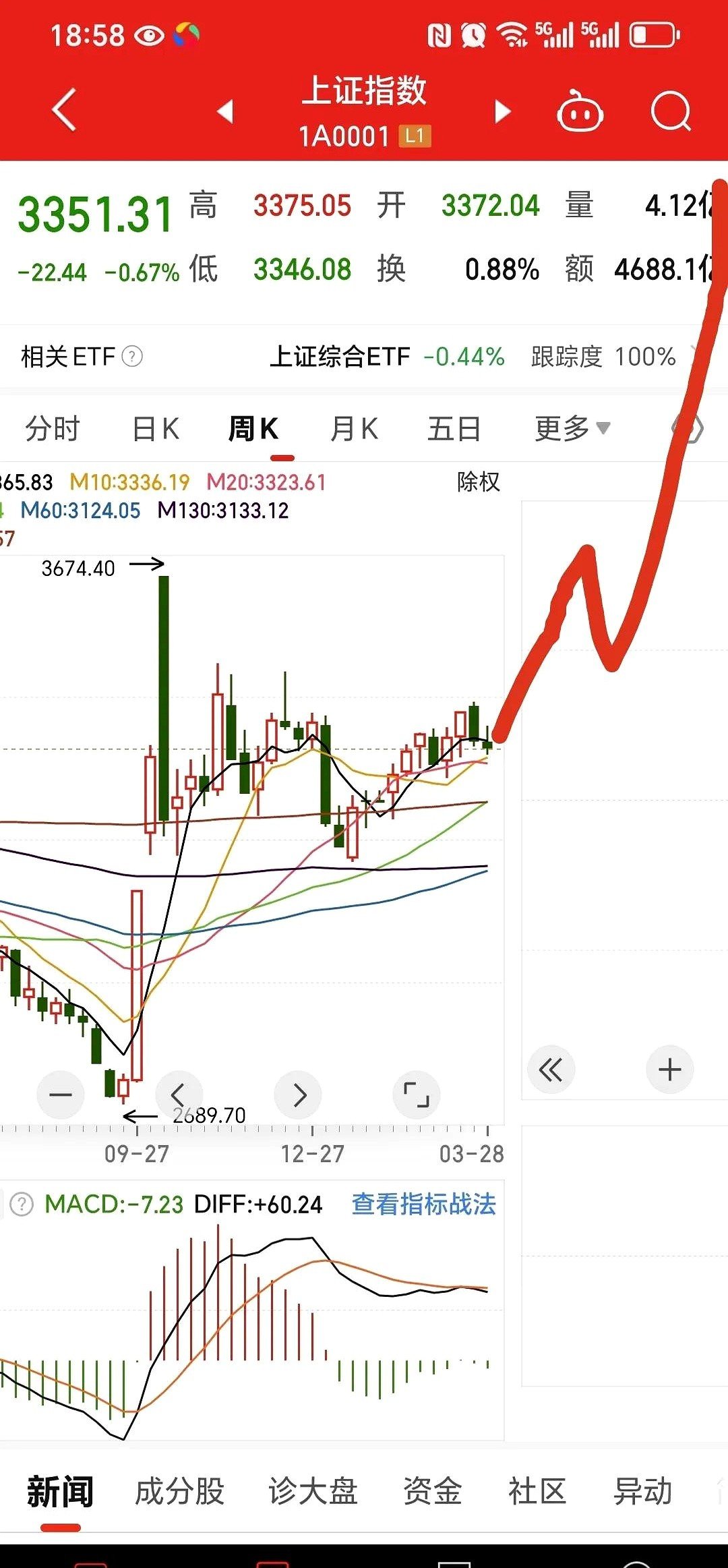Switch to 月K chart tab

[x=354, y=429]
